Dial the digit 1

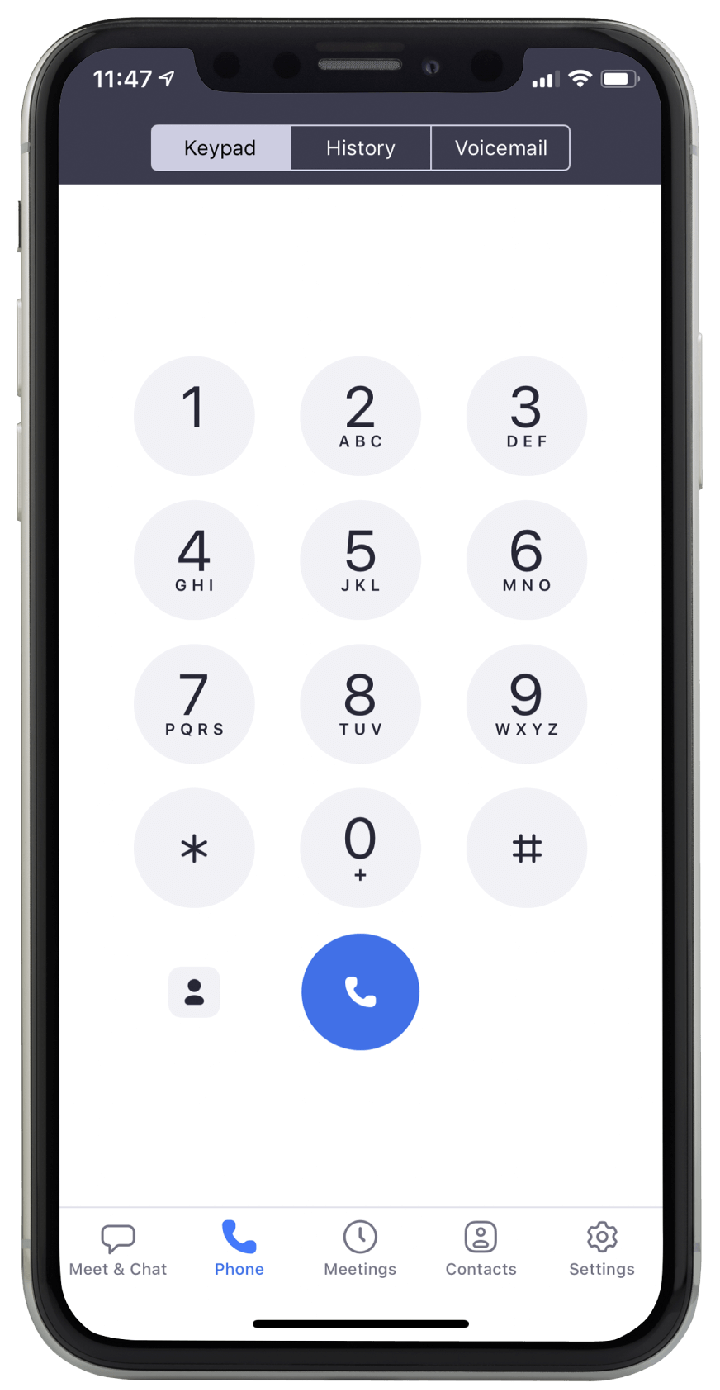[x=194, y=416]
